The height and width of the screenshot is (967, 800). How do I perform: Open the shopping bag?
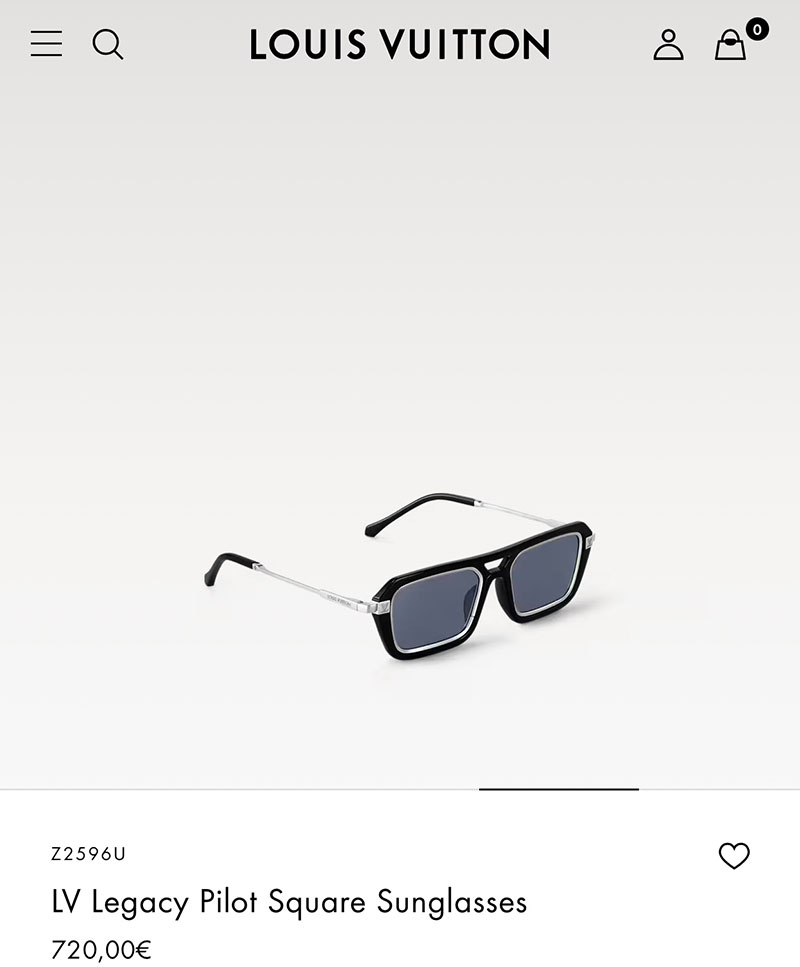(x=731, y=44)
